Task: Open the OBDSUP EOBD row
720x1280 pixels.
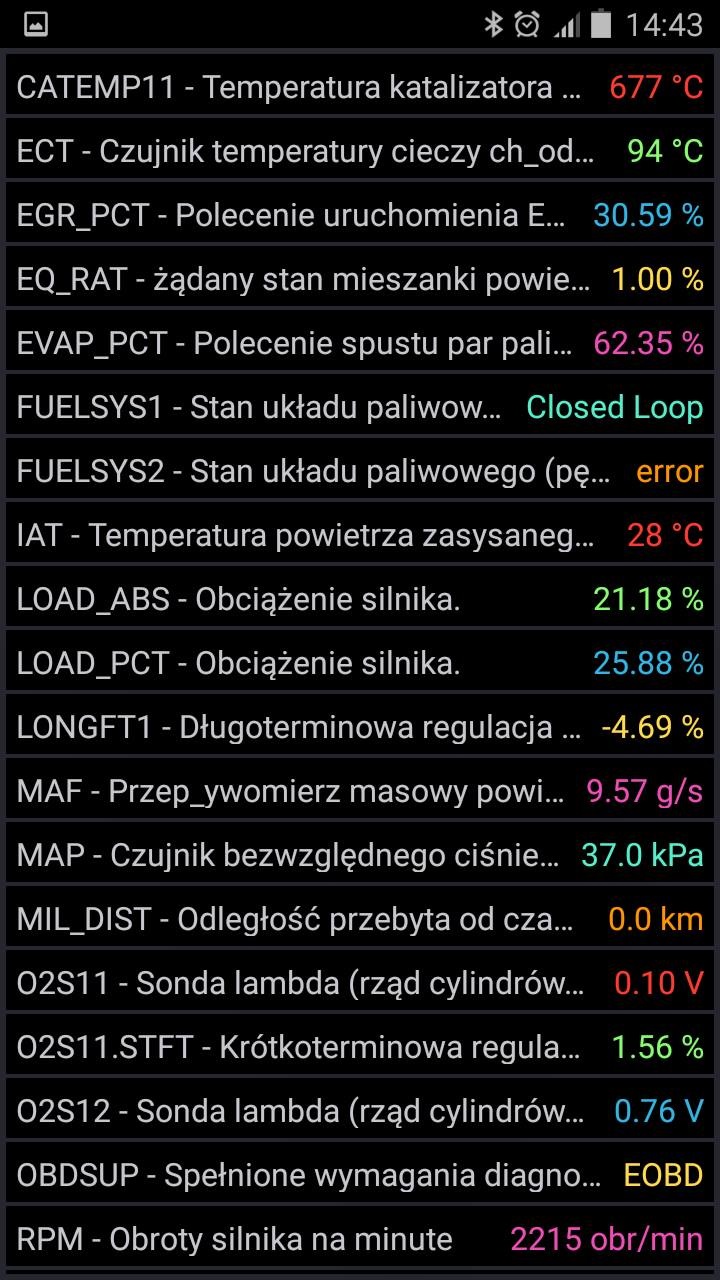Action: [x=360, y=1175]
